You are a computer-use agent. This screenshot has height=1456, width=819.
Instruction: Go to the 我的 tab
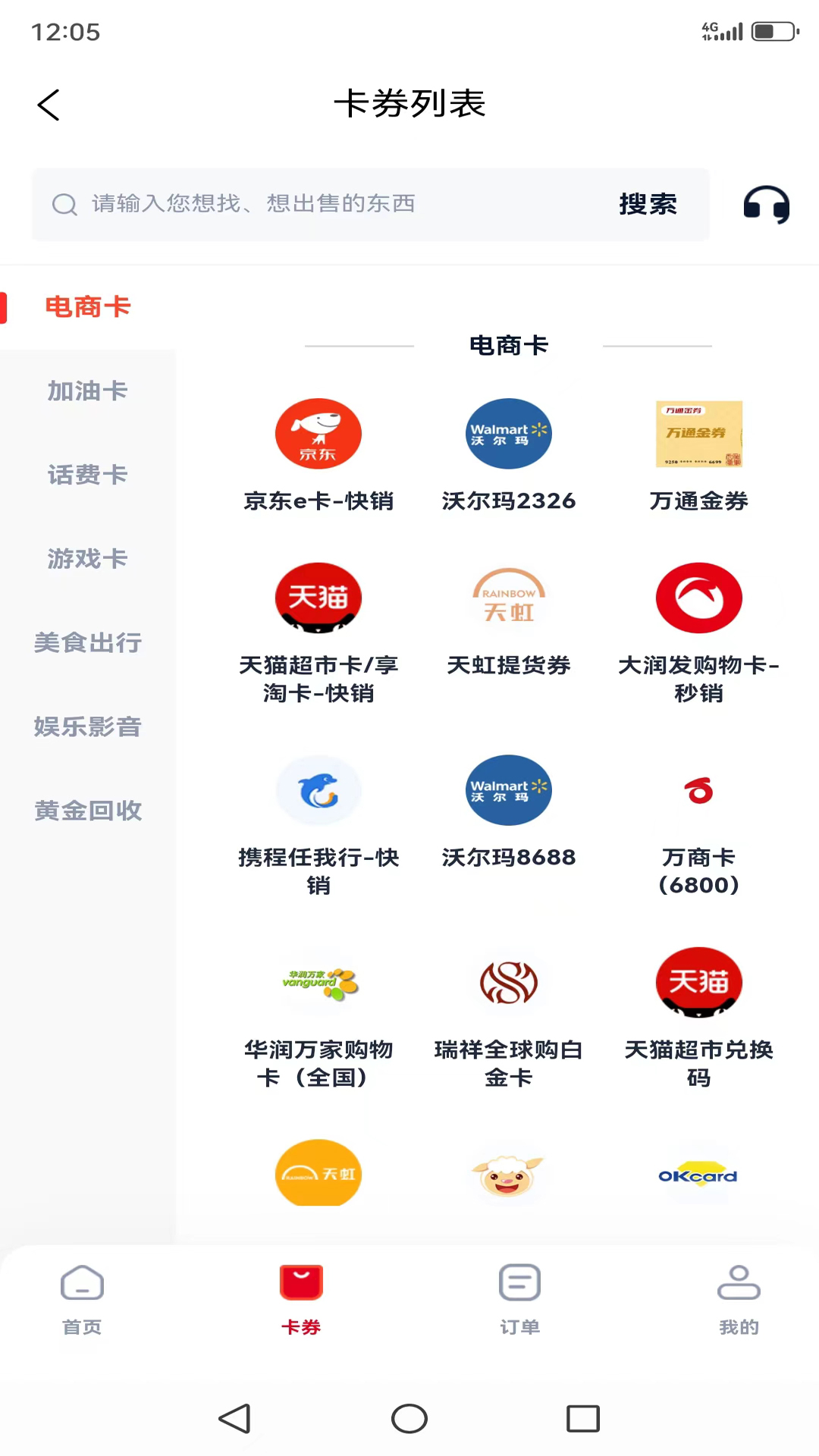click(739, 1298)
